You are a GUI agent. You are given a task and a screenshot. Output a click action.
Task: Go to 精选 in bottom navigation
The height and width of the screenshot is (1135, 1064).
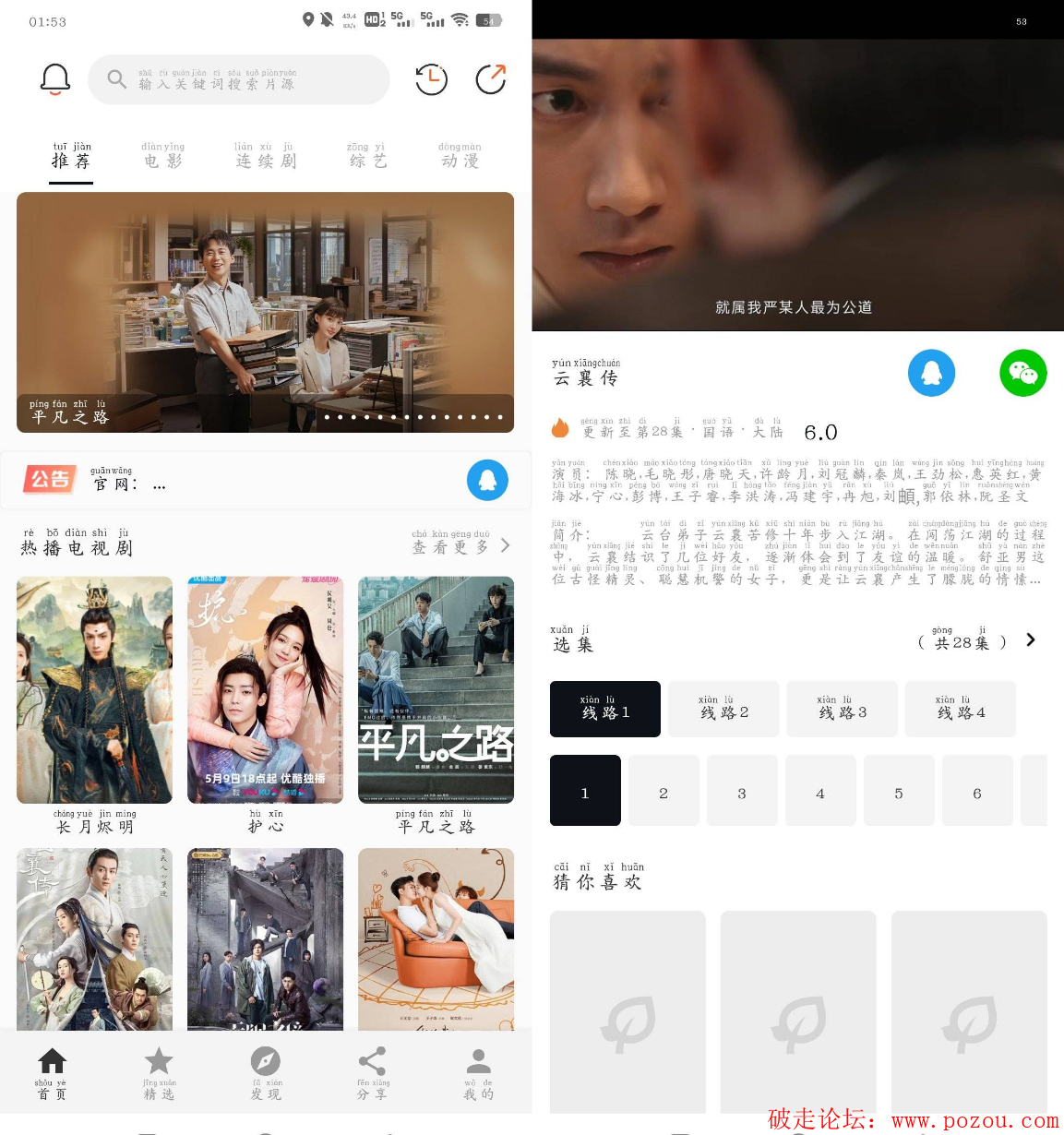[159, 1073]
